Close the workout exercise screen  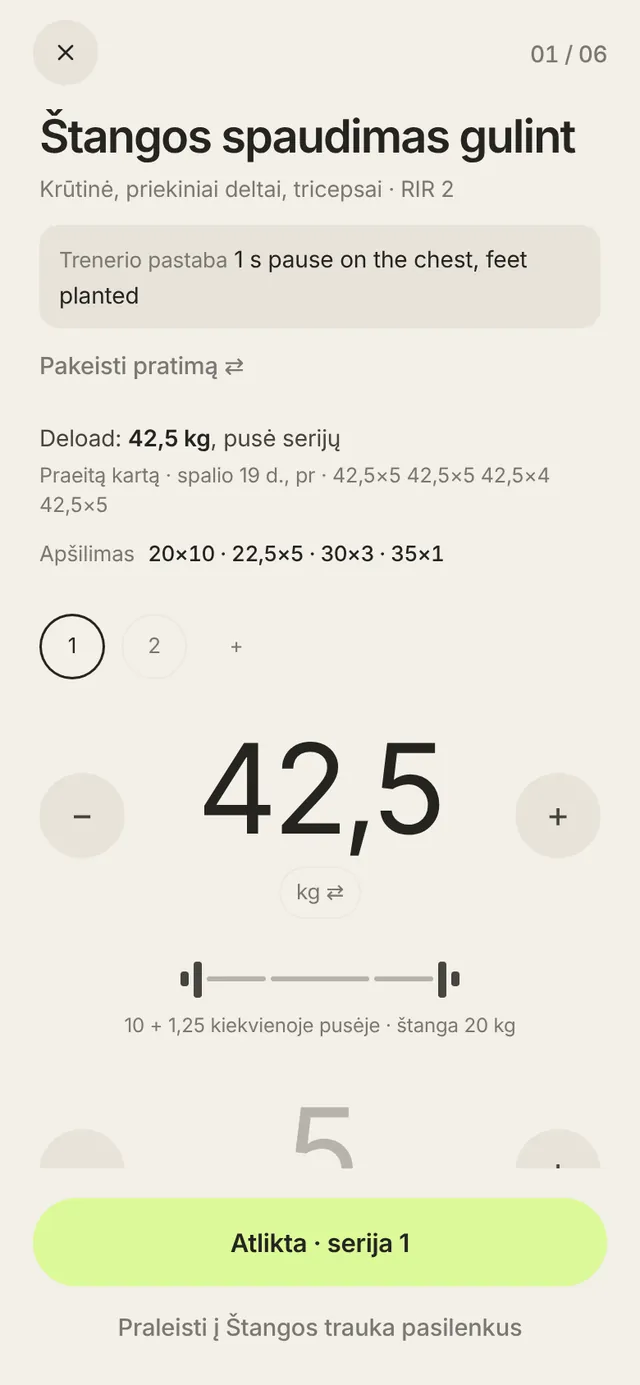(65, 53)
